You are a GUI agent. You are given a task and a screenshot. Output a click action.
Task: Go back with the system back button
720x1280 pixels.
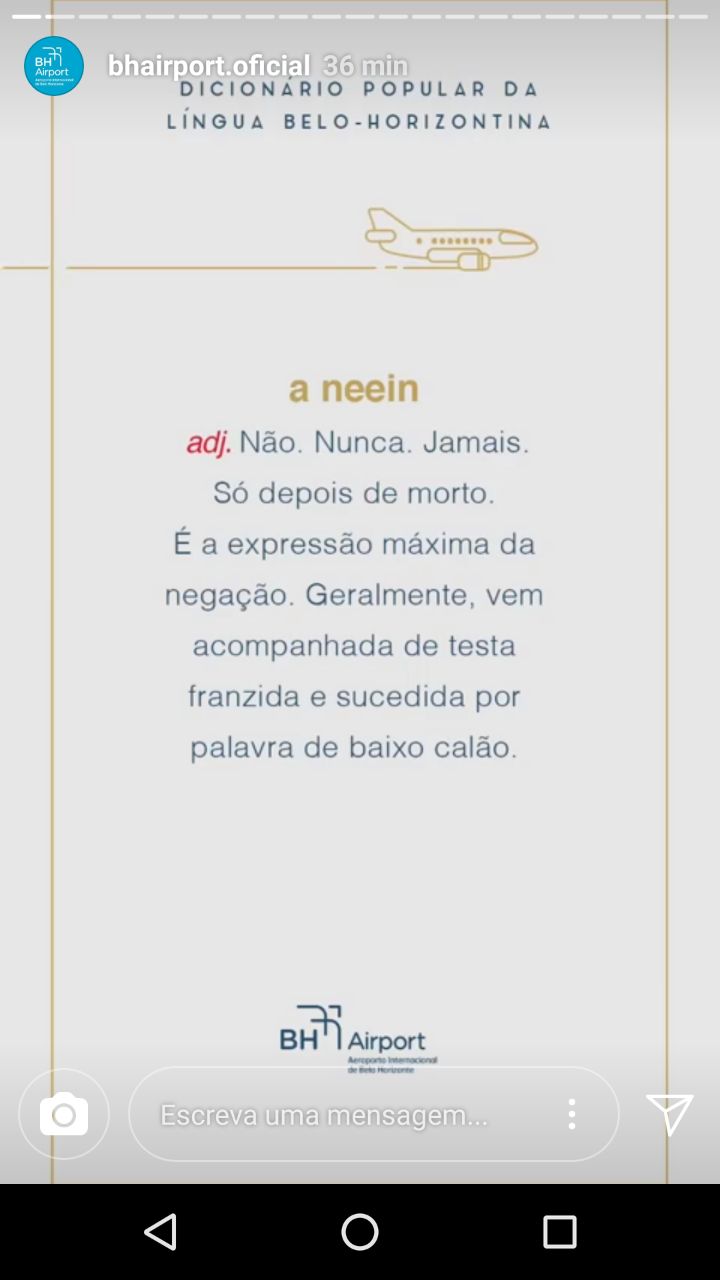pos(160,1232)
